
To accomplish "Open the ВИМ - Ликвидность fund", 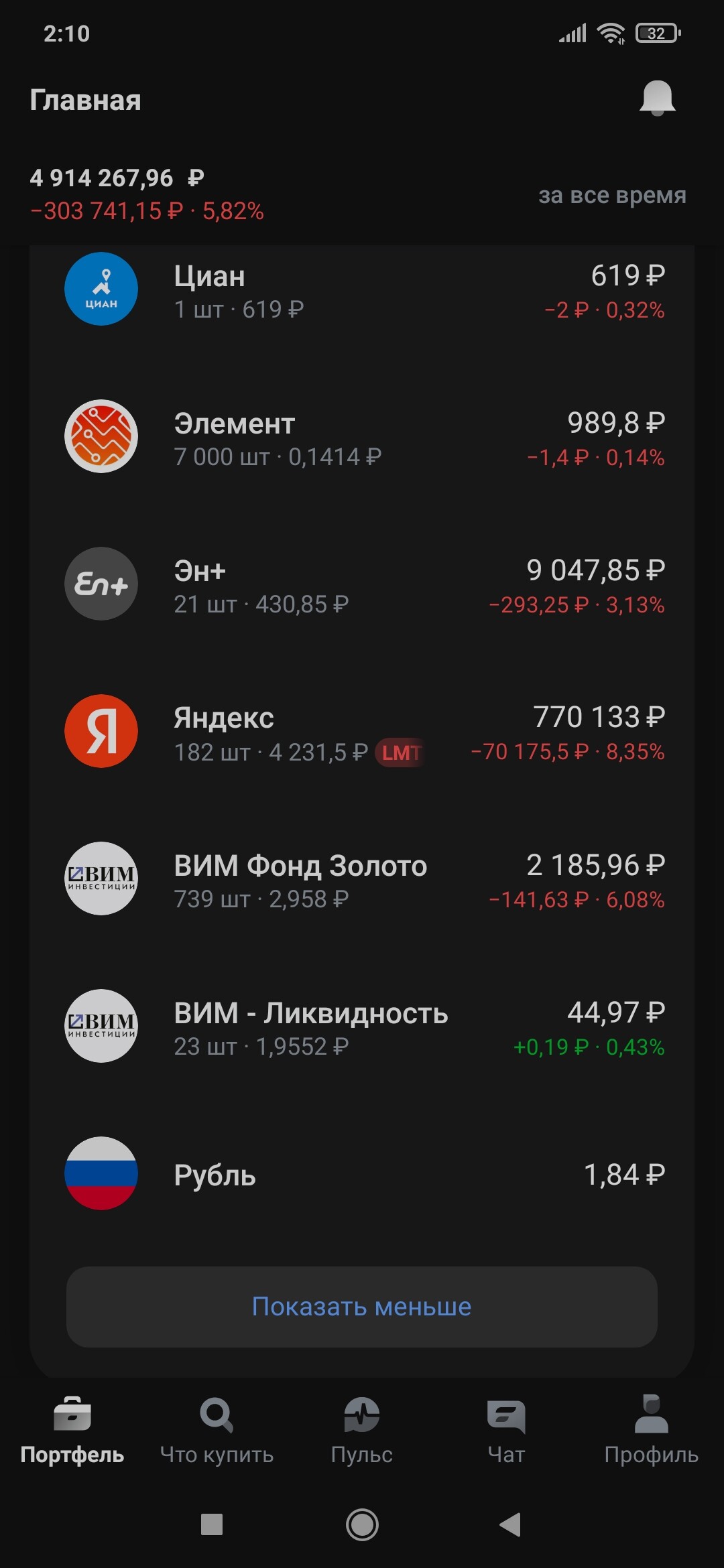I will (x=362, y=1028).
